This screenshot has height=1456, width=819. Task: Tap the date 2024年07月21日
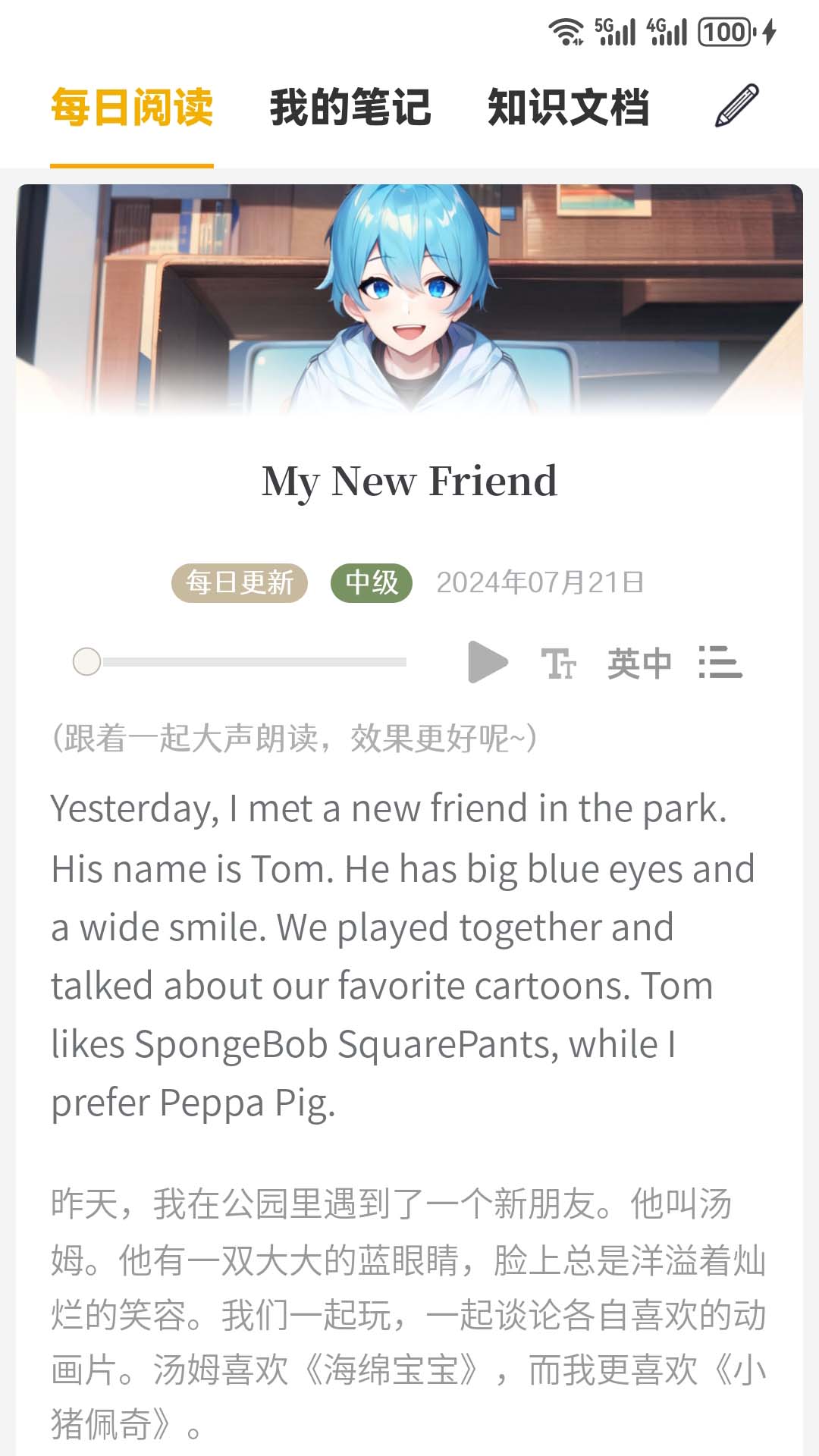pyautogui.click(x=540, y=582)
